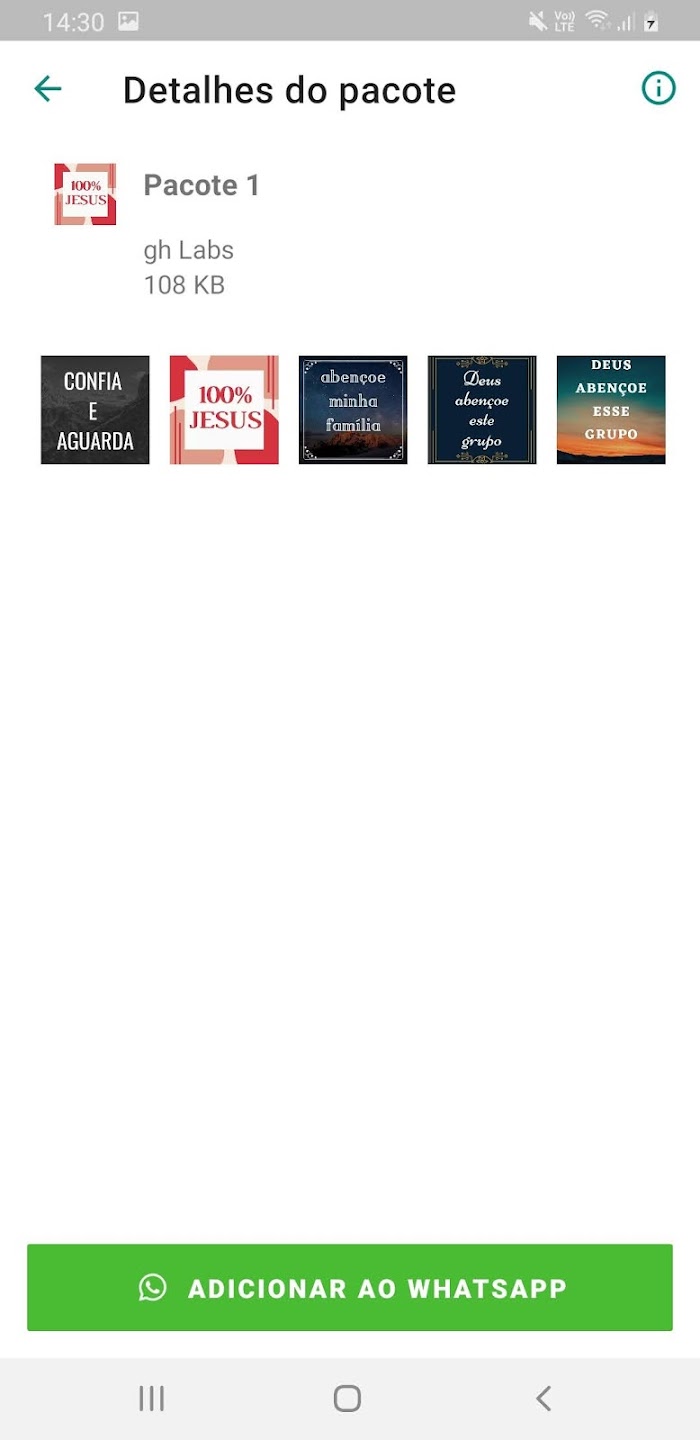The width and height of the screenshot is (700, 1440).
Task: Open the pack info icon
Action: point(658,89)
